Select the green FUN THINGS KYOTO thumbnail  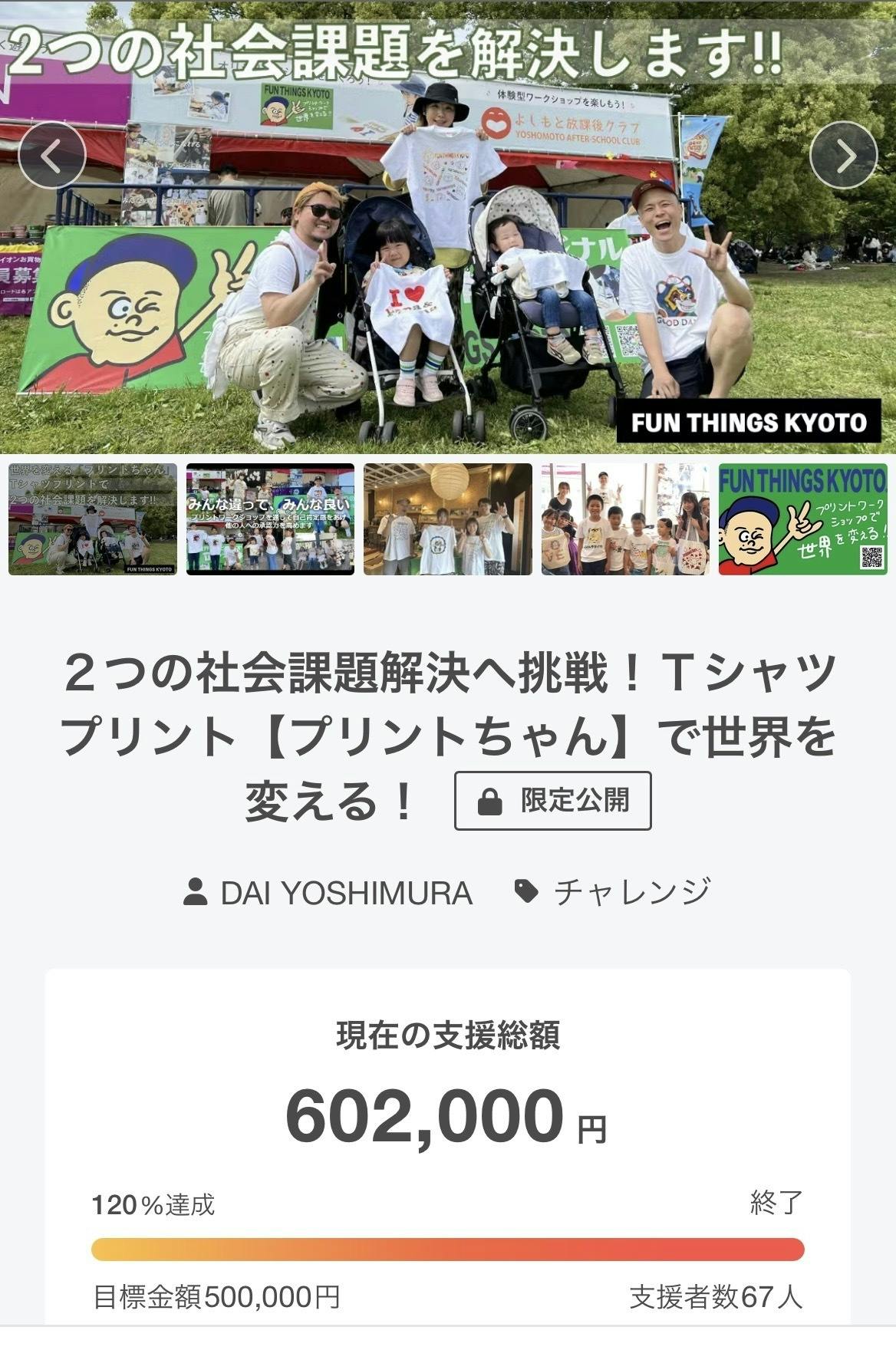pos(802,519)
